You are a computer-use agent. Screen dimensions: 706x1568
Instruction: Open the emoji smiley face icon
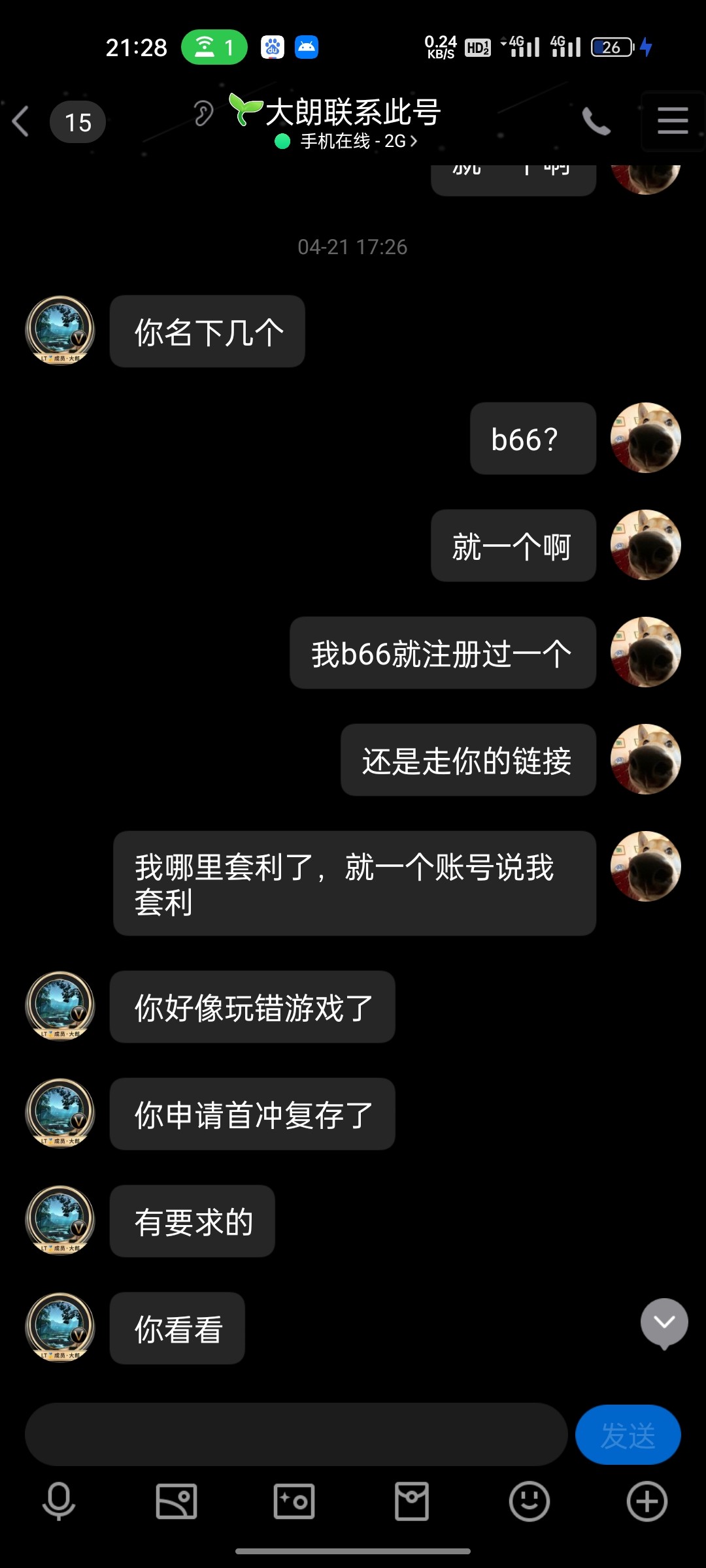click(x=529, y=1501)
